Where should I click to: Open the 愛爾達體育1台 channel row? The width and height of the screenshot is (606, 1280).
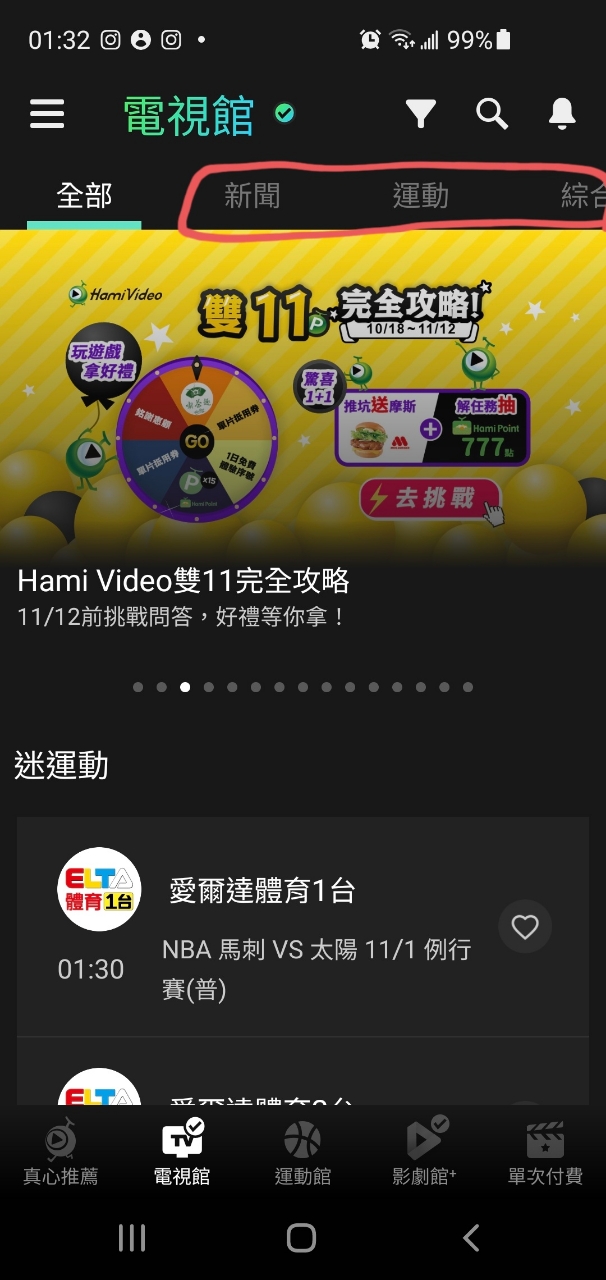click(x=262, y=928)
